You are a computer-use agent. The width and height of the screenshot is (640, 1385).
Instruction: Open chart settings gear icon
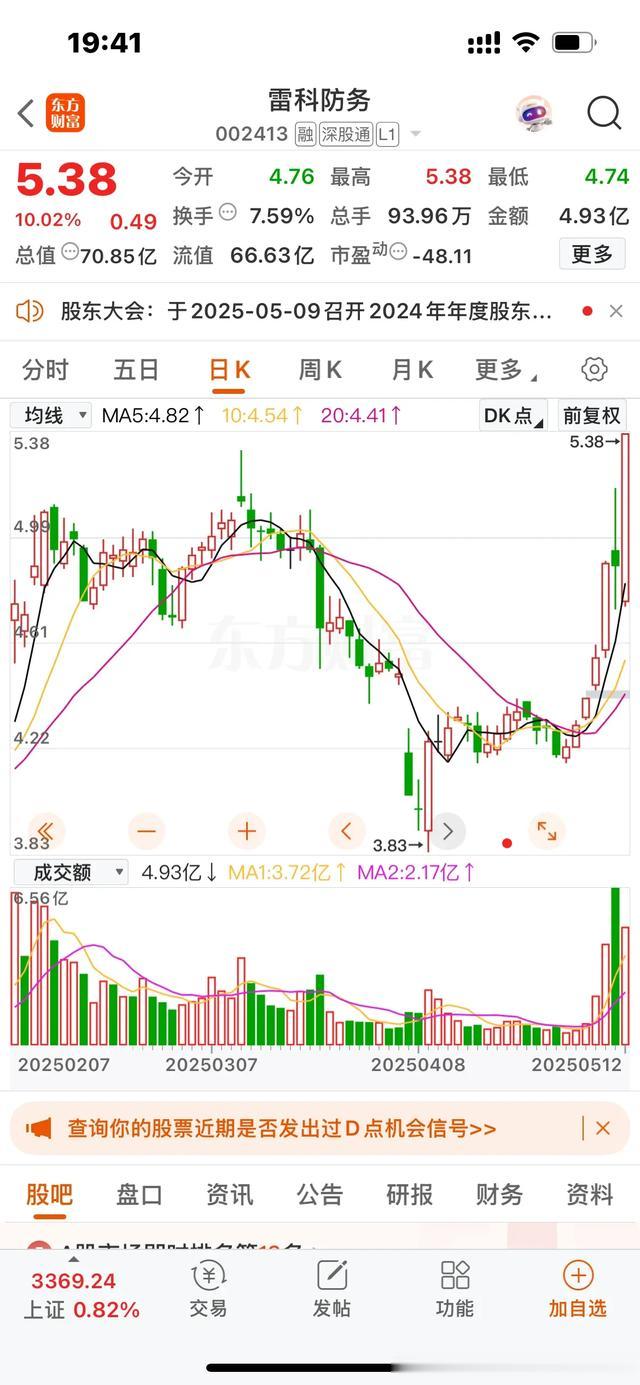(x=594, y=370)
